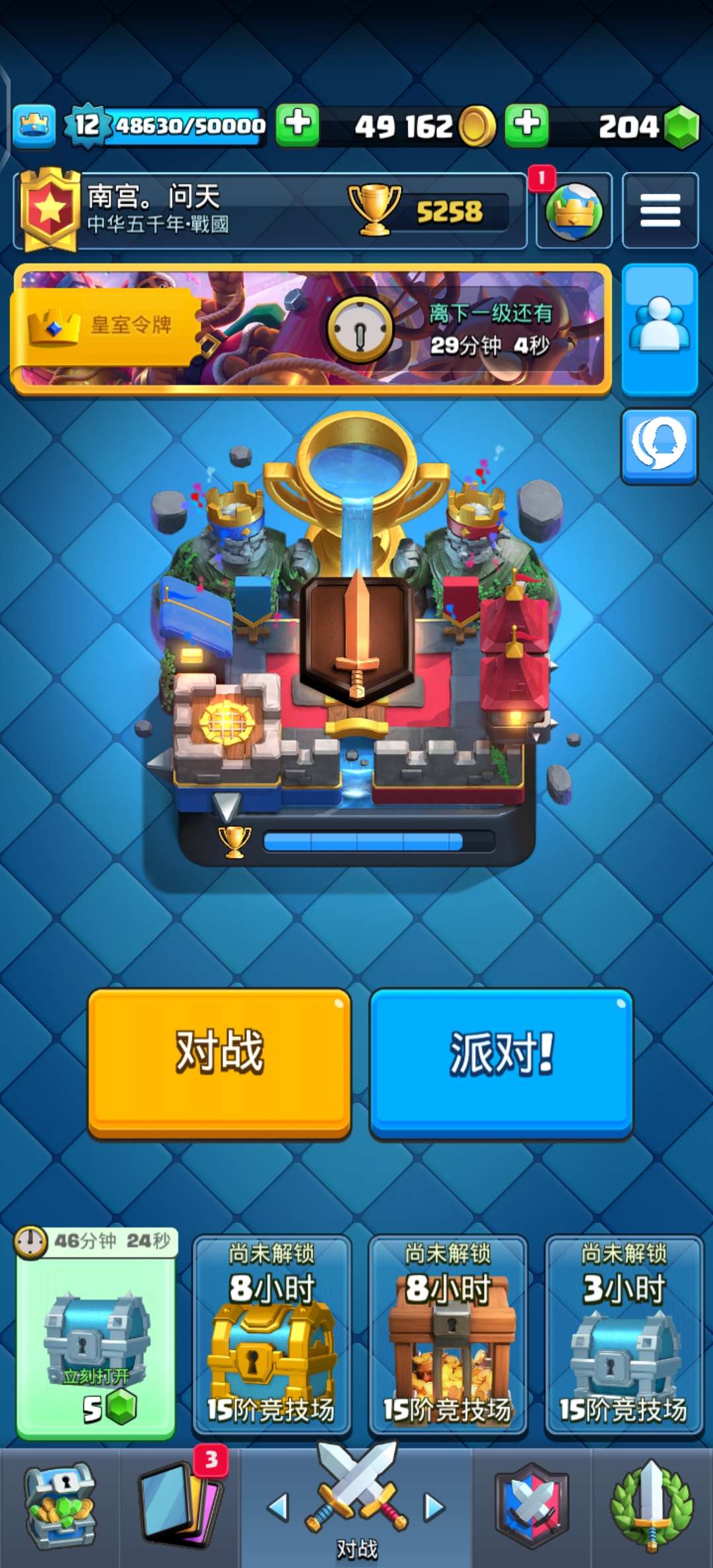The width and height of the screenshot is (713, 1568).
Task: Open the friends list icon
Action: coord(659,328)
